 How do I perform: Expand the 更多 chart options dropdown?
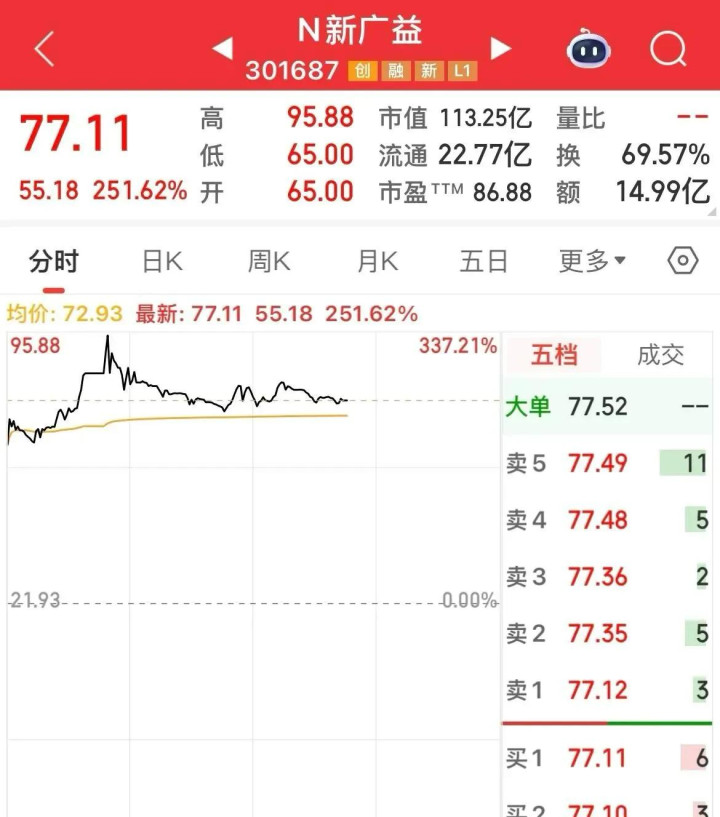click(x=592, y=262)
